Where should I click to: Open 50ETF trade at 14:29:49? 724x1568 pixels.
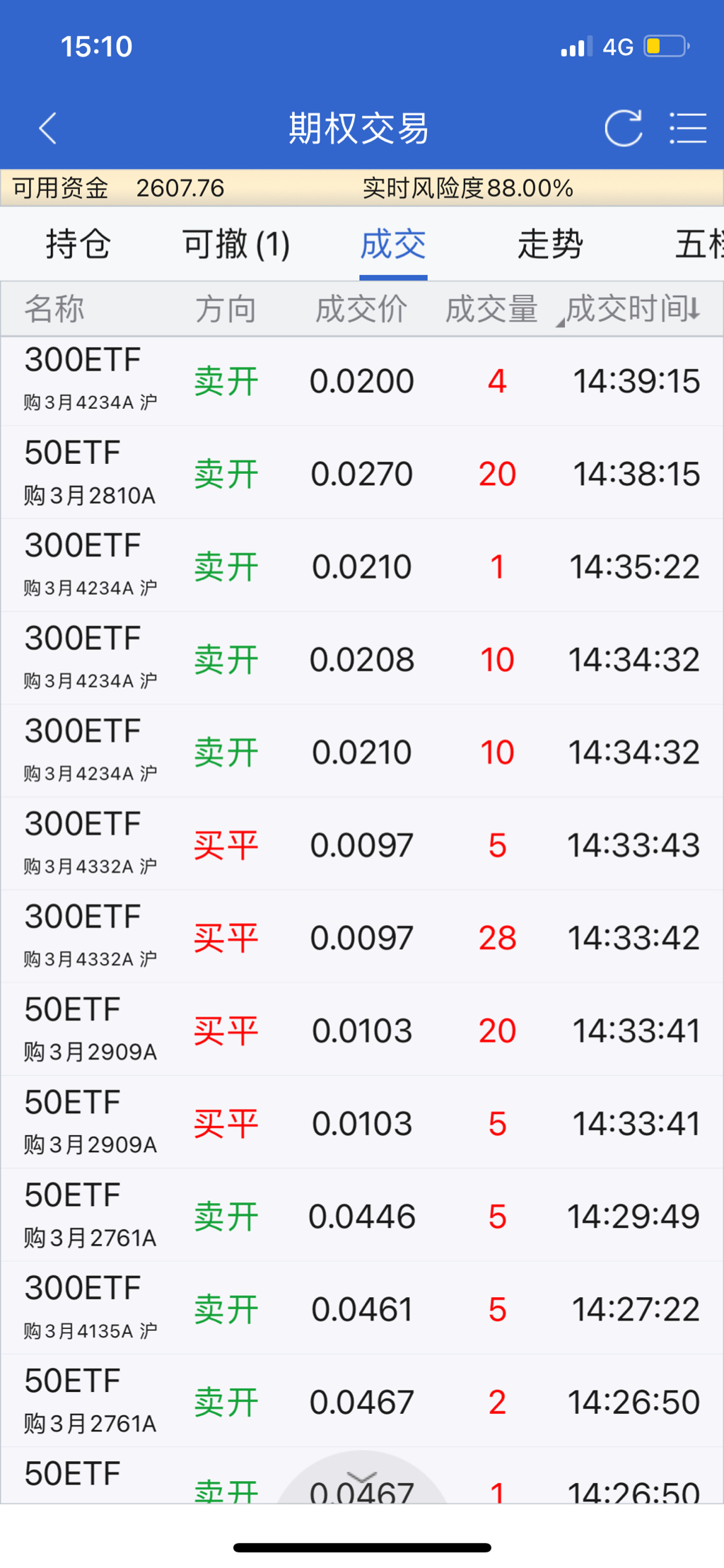362,1216
